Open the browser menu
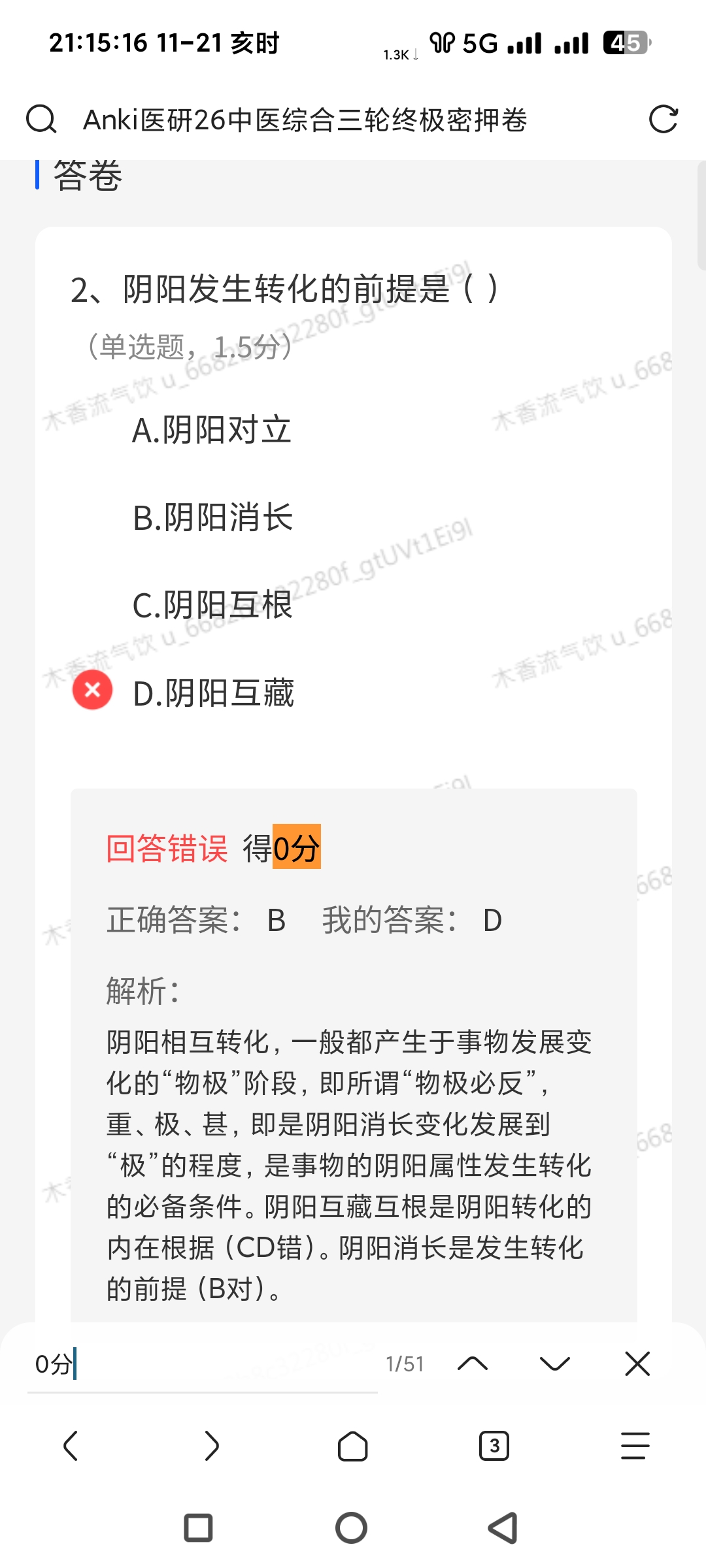 pyautogui.click(x=635, y=1446)
